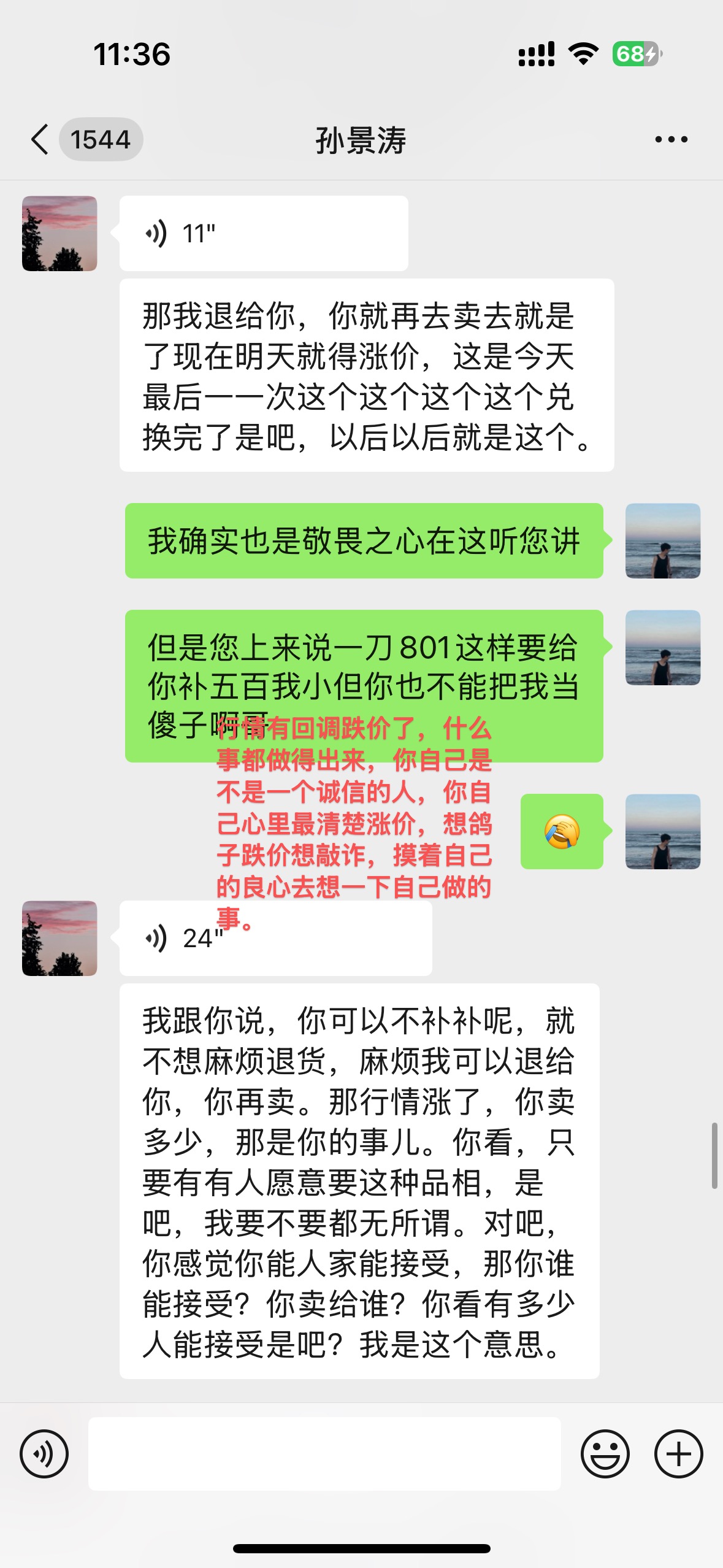This screenshot has width=723, height=1568.
Task: Play the 24-second voice message
Action: [275, 938]
